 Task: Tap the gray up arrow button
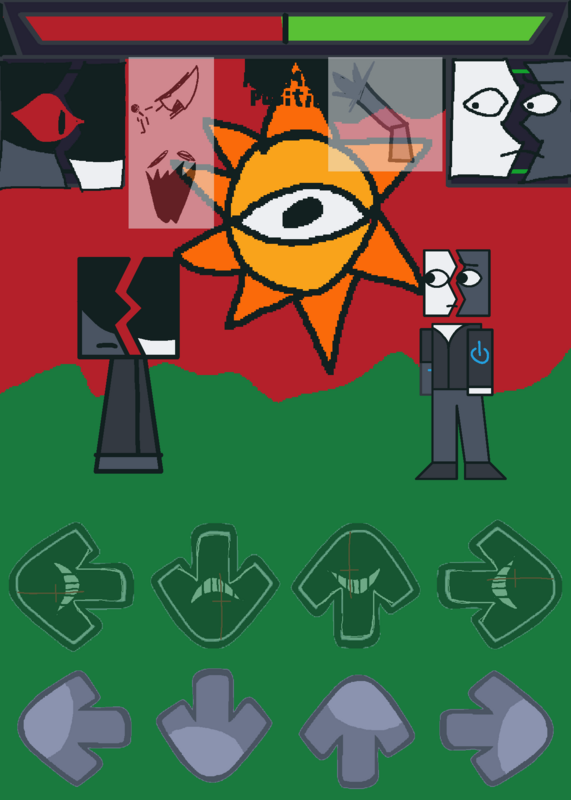tap(357, 731)
